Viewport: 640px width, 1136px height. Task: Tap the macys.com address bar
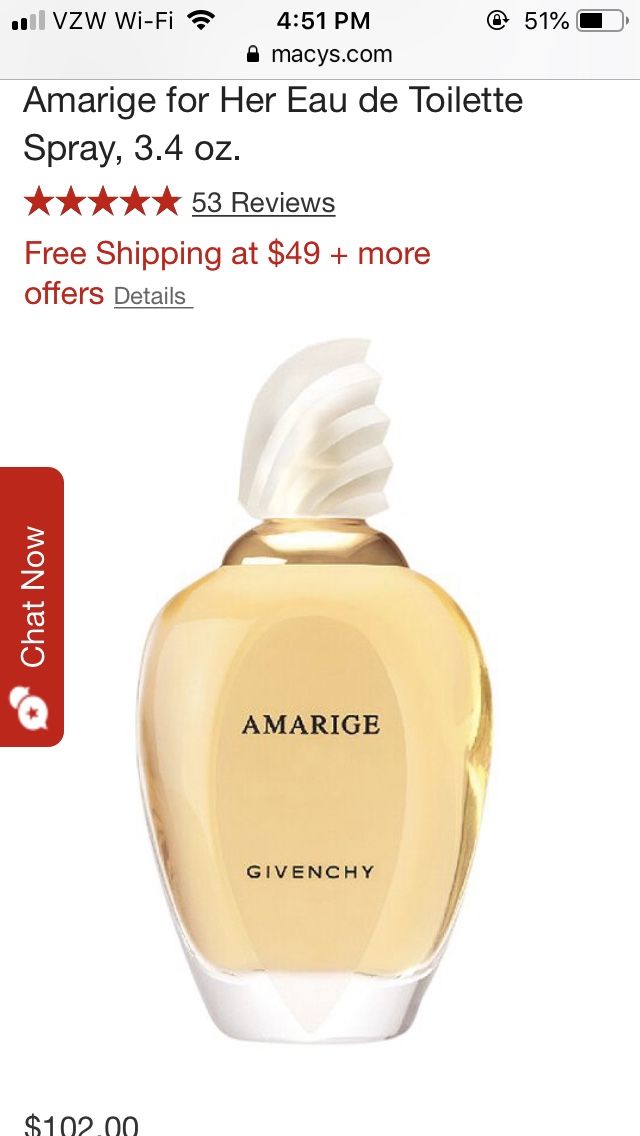320,54
